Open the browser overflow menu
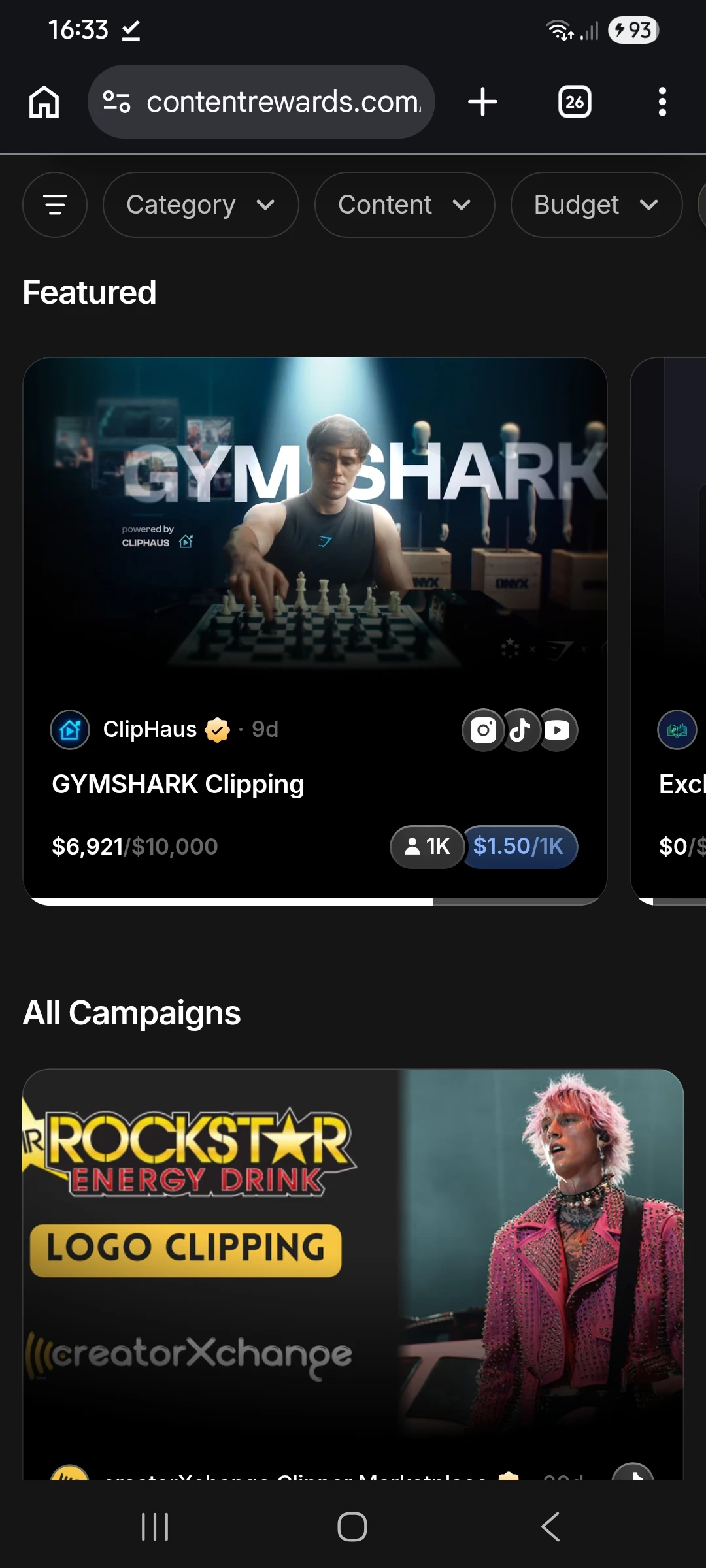 tap(662, 102)
